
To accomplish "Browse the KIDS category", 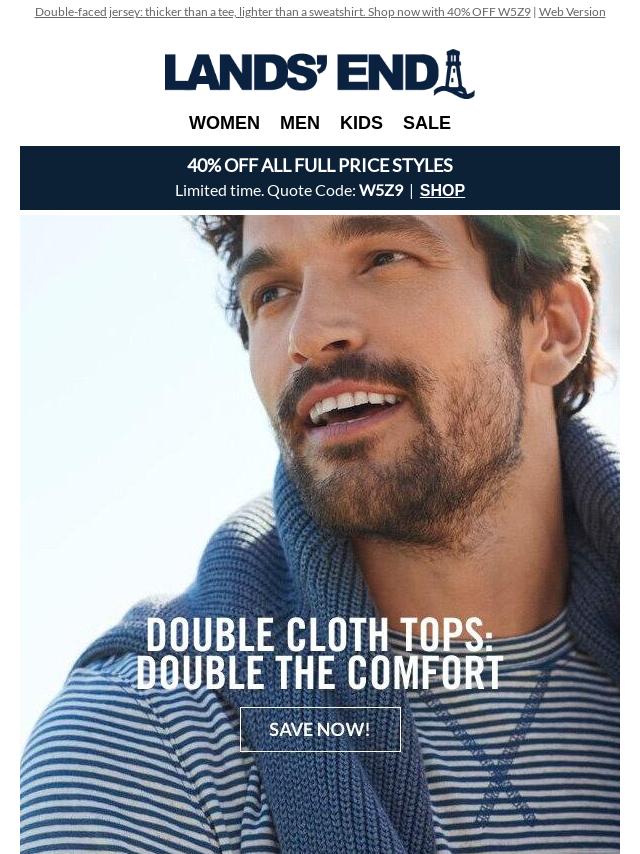I will 361,123.
